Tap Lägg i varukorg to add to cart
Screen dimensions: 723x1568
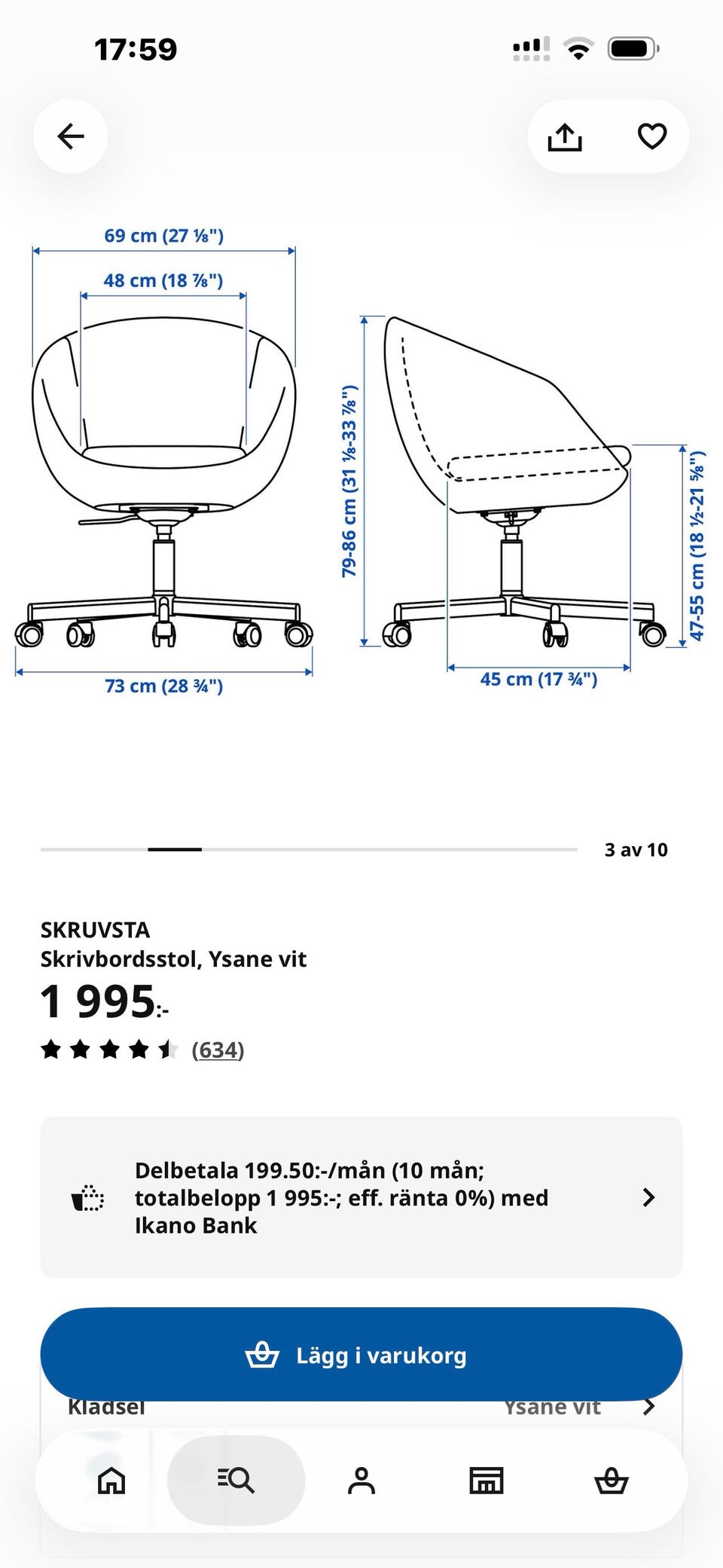(361, 1355)
